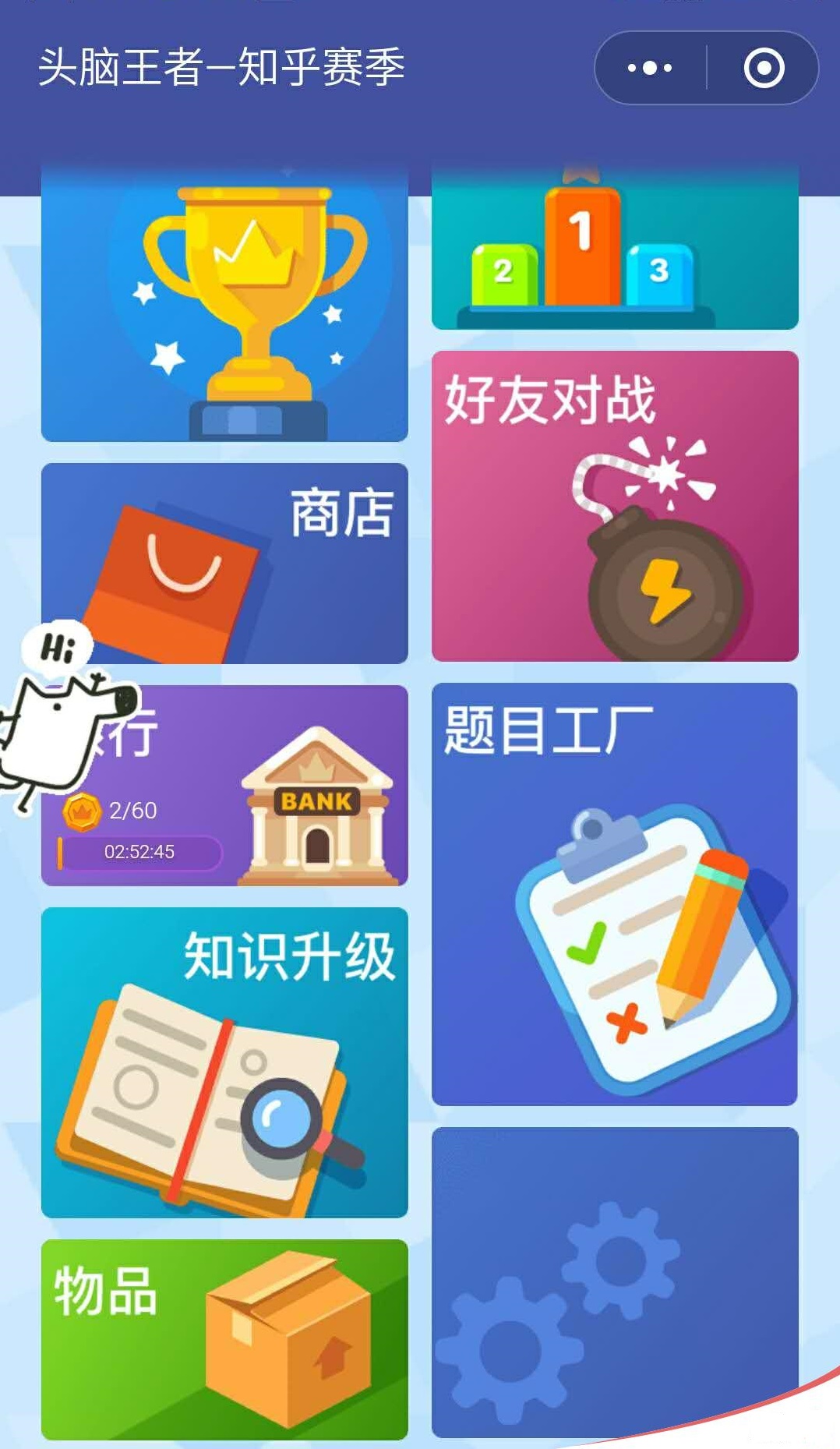Open the mini program three-dot menu
Screen dimensions: 840x1449
[x=650, y=68]
